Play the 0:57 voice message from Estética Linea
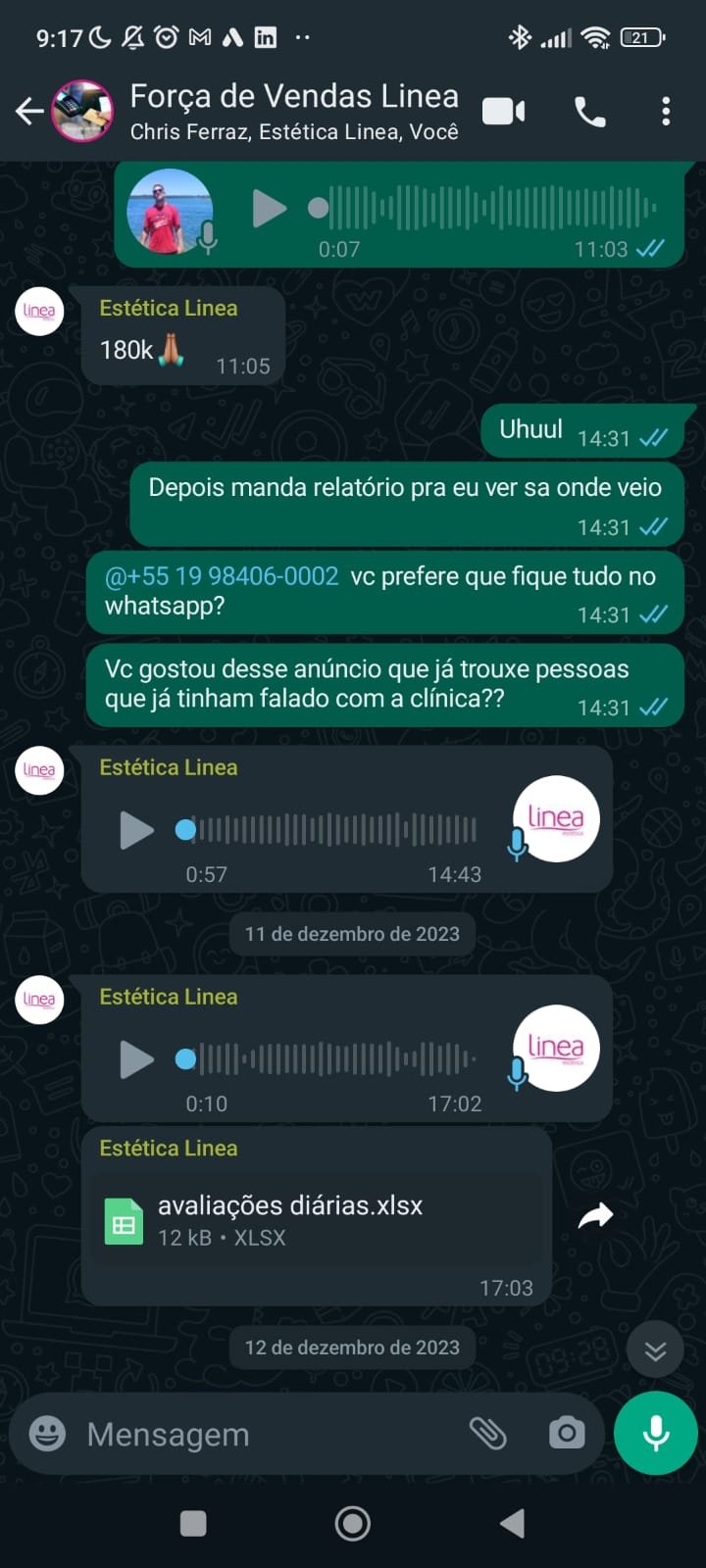Viewport: 706px width, 1568px height. point(136,830)
